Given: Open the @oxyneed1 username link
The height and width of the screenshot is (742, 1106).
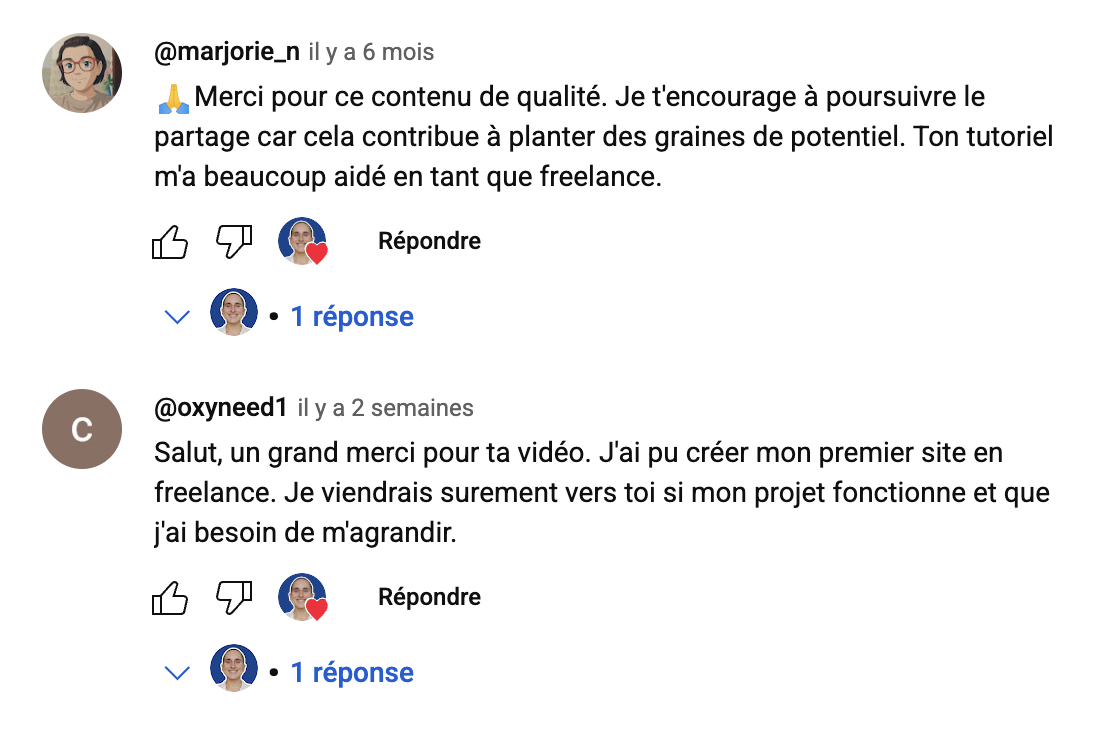Looking at the screenshot, I should click(221, 408).
